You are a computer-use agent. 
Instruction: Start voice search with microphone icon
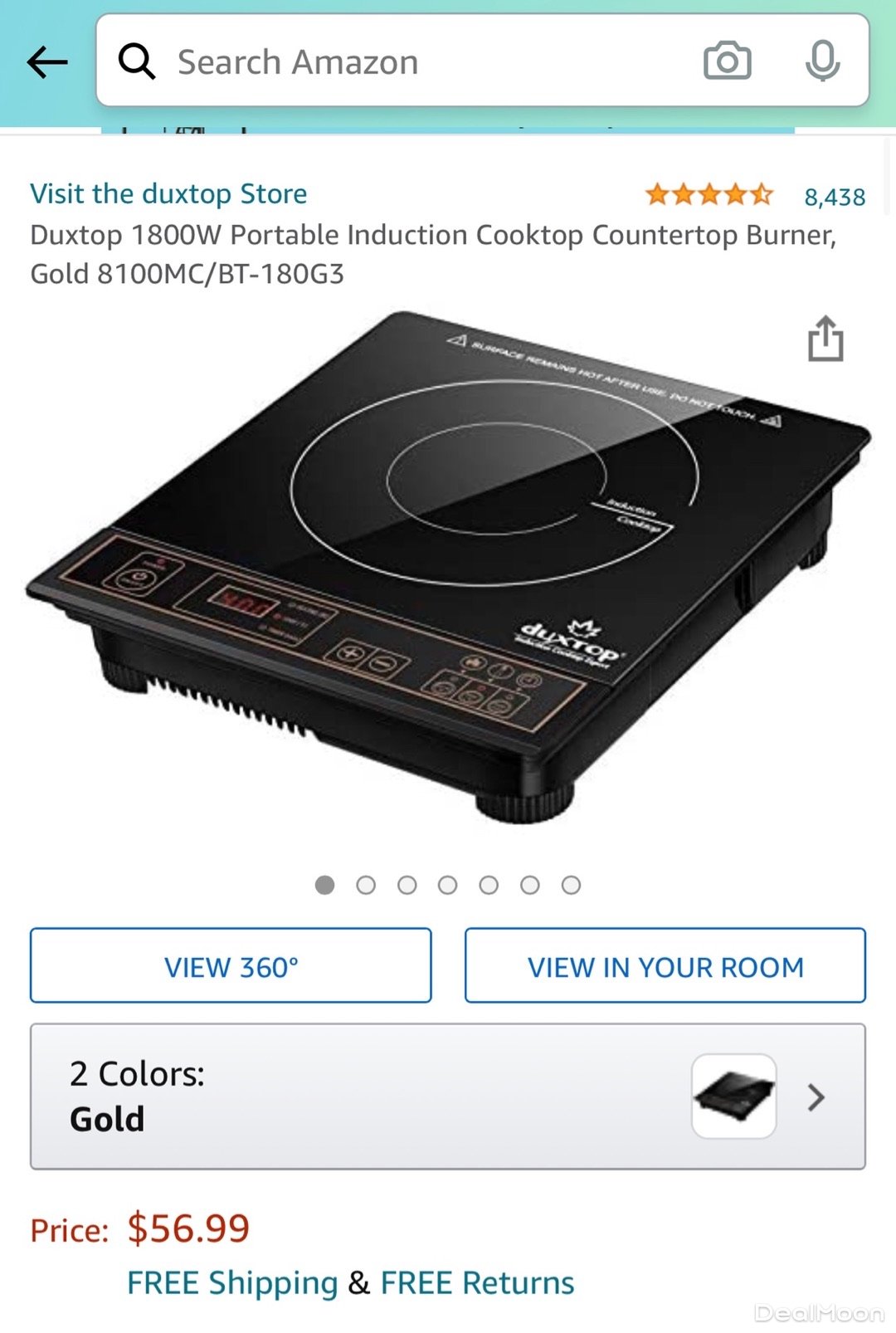click(x=822, y=61)
